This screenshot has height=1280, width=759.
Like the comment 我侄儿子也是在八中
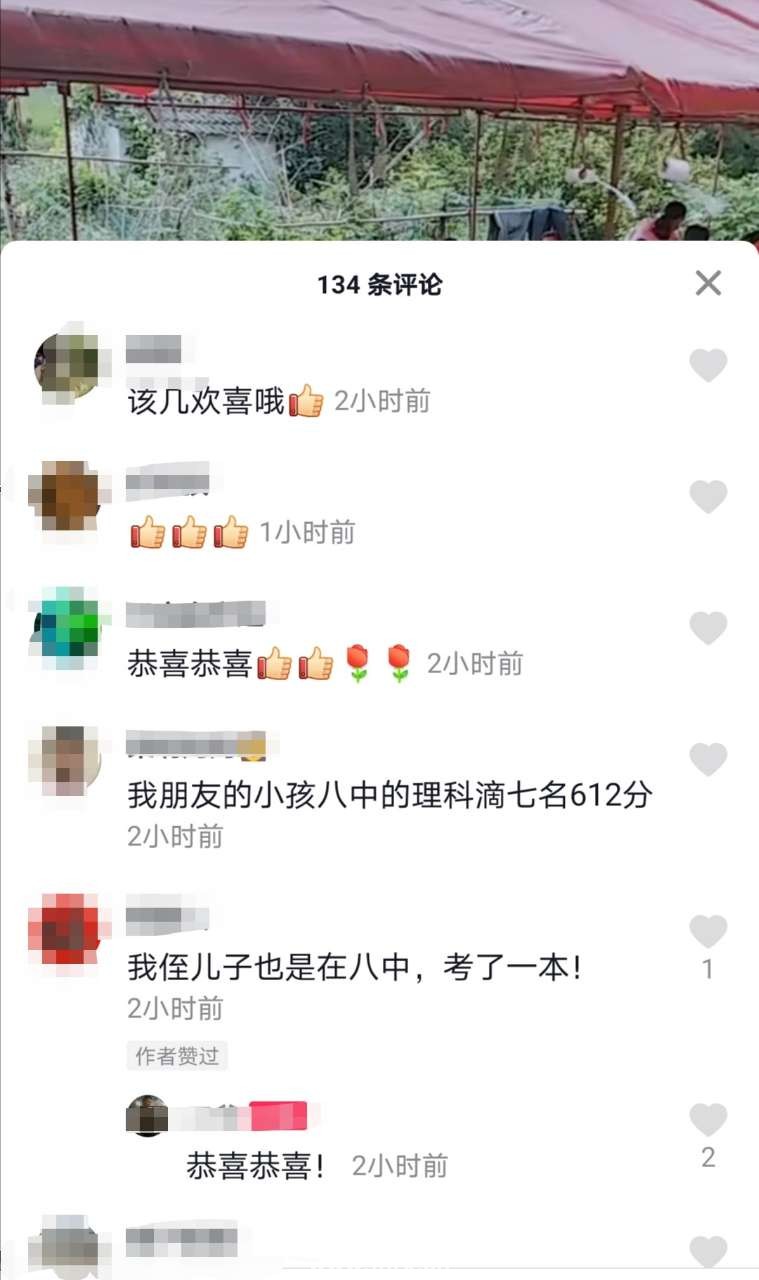pyautogui.click(x=708, y=932)
